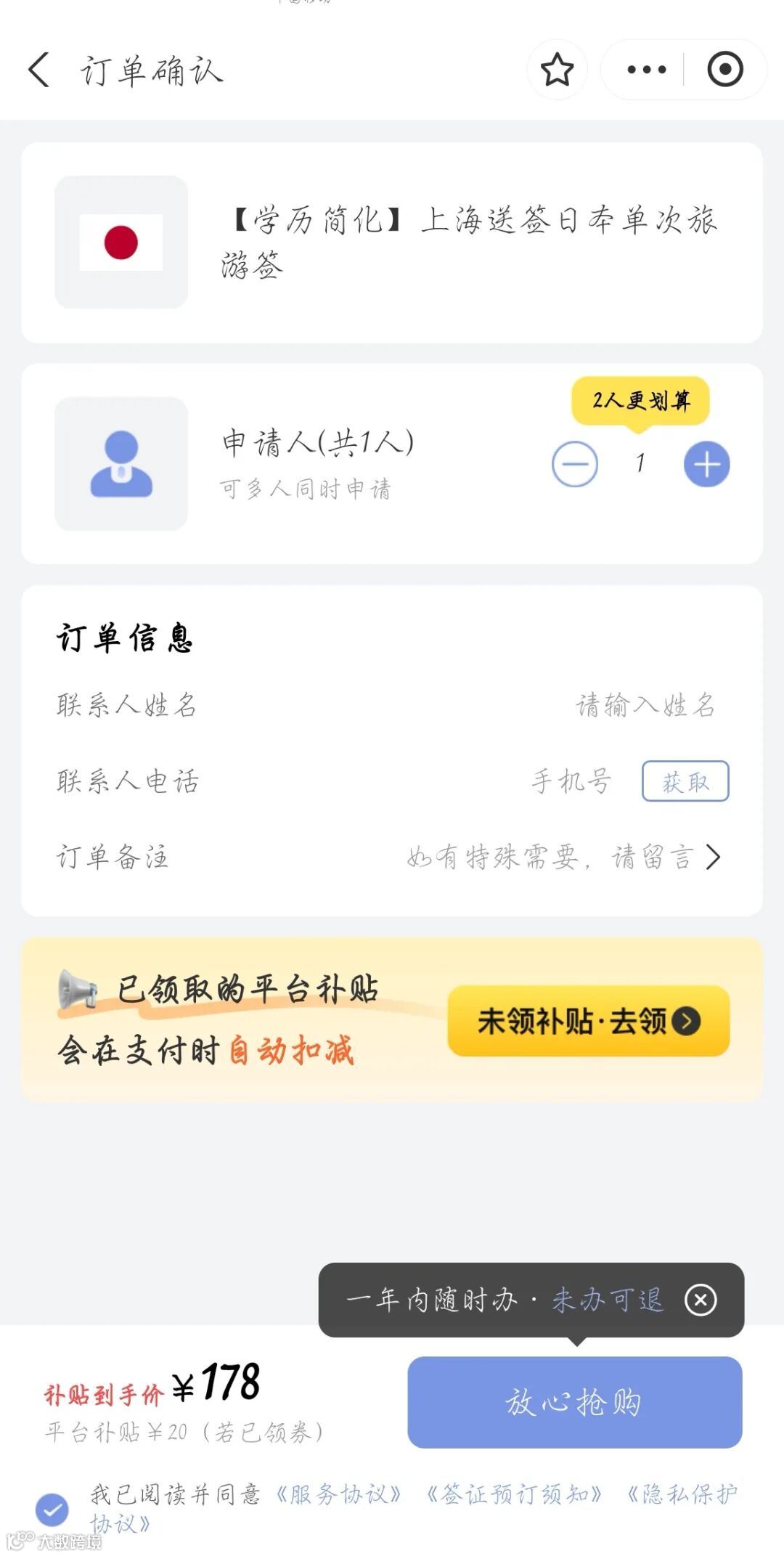Increase applicant count with the plus button
The image size is (784, 1556).
tap(706, 464)
